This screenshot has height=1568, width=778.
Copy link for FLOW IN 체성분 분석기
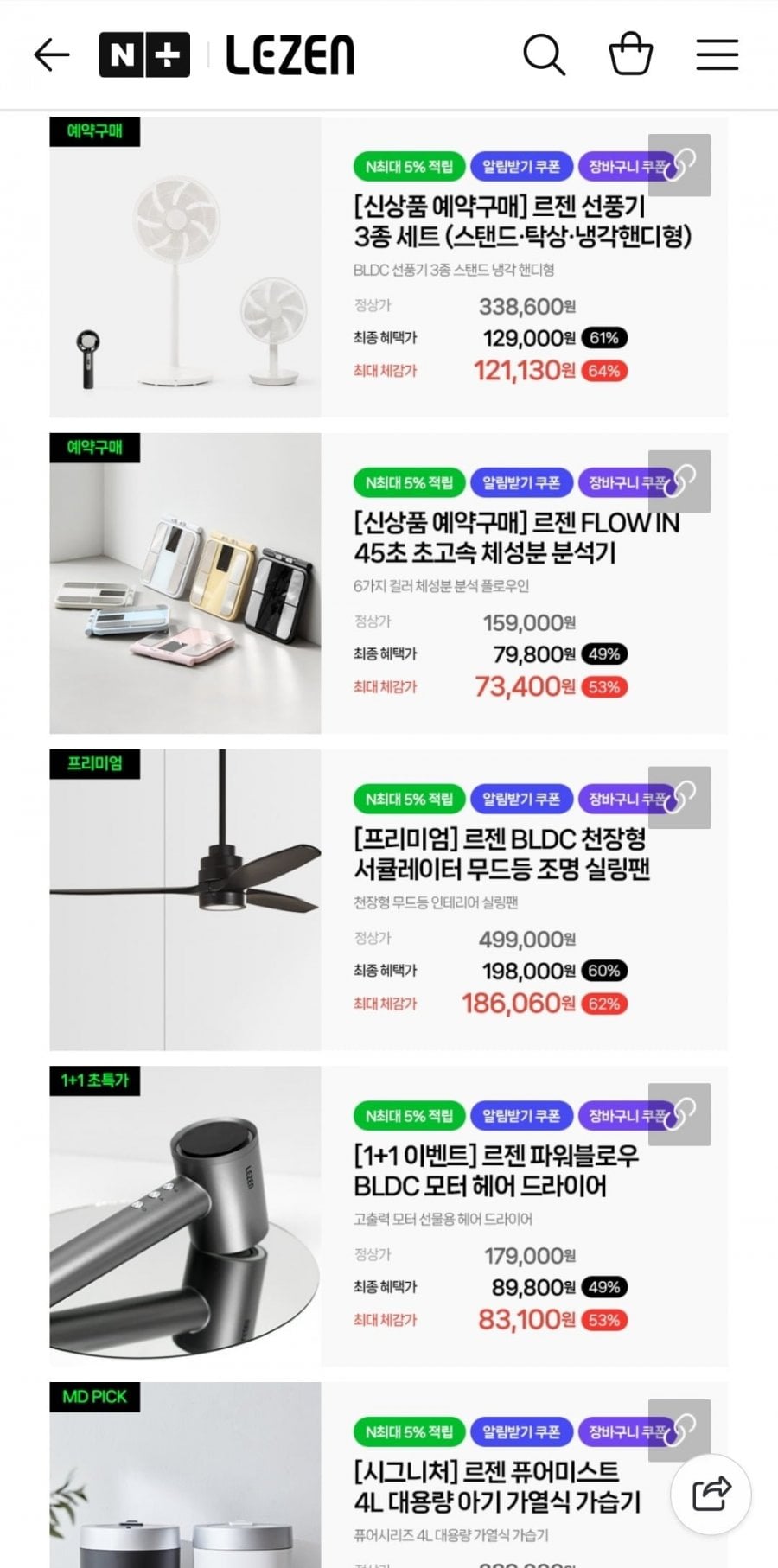(x=679, y=481)
